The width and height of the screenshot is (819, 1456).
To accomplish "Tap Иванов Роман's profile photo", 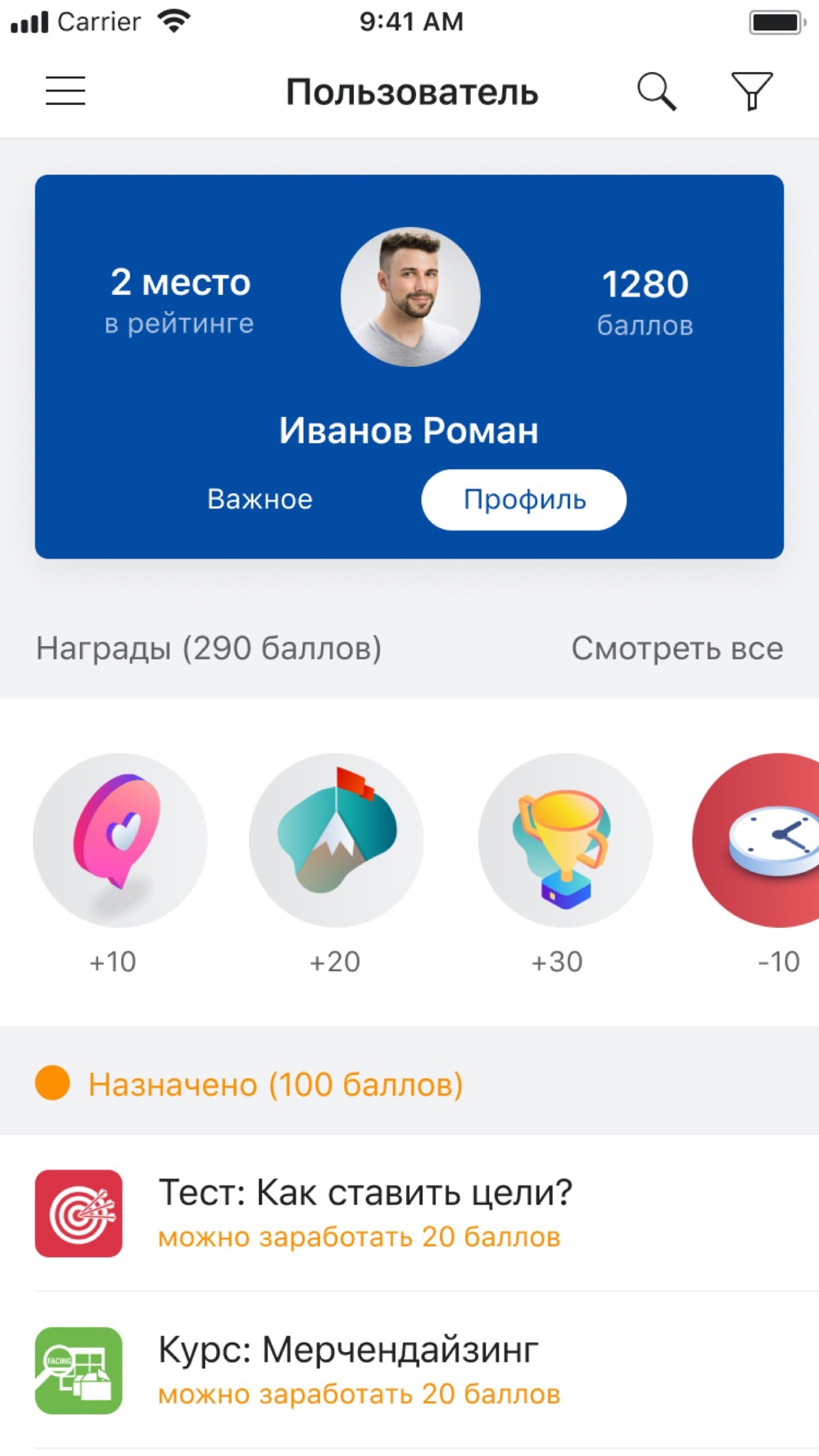I will point(410,296).
